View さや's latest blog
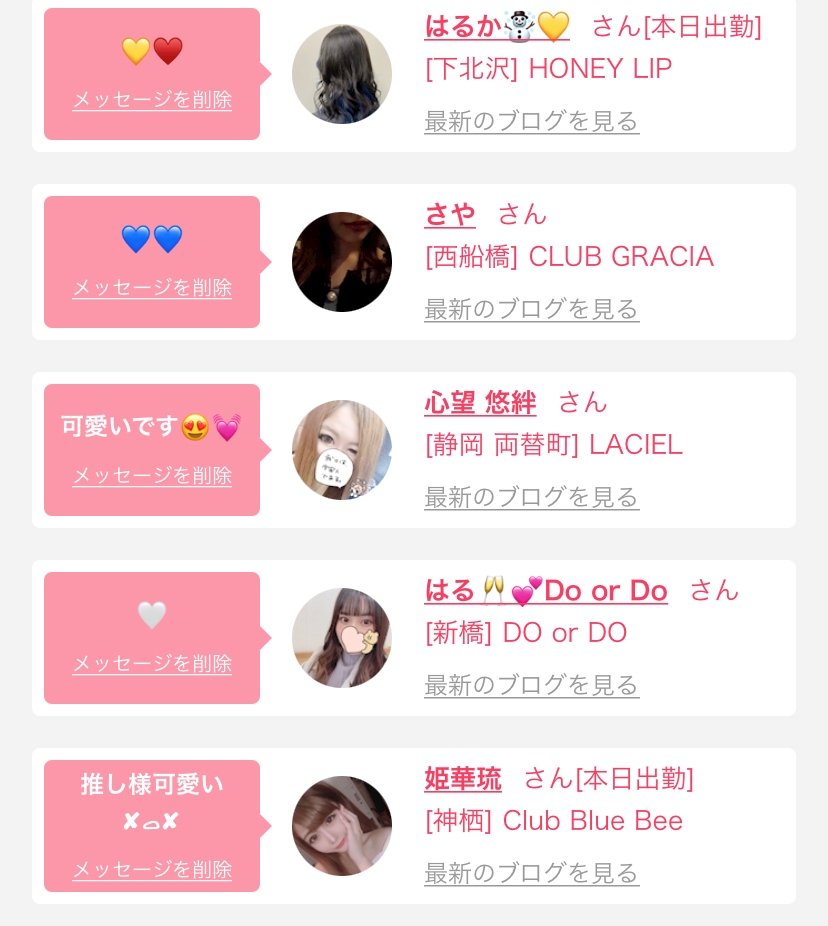Image resolution: width=828 pixels, height=926 pixels. pyautogui.click(x=531, y=309)
